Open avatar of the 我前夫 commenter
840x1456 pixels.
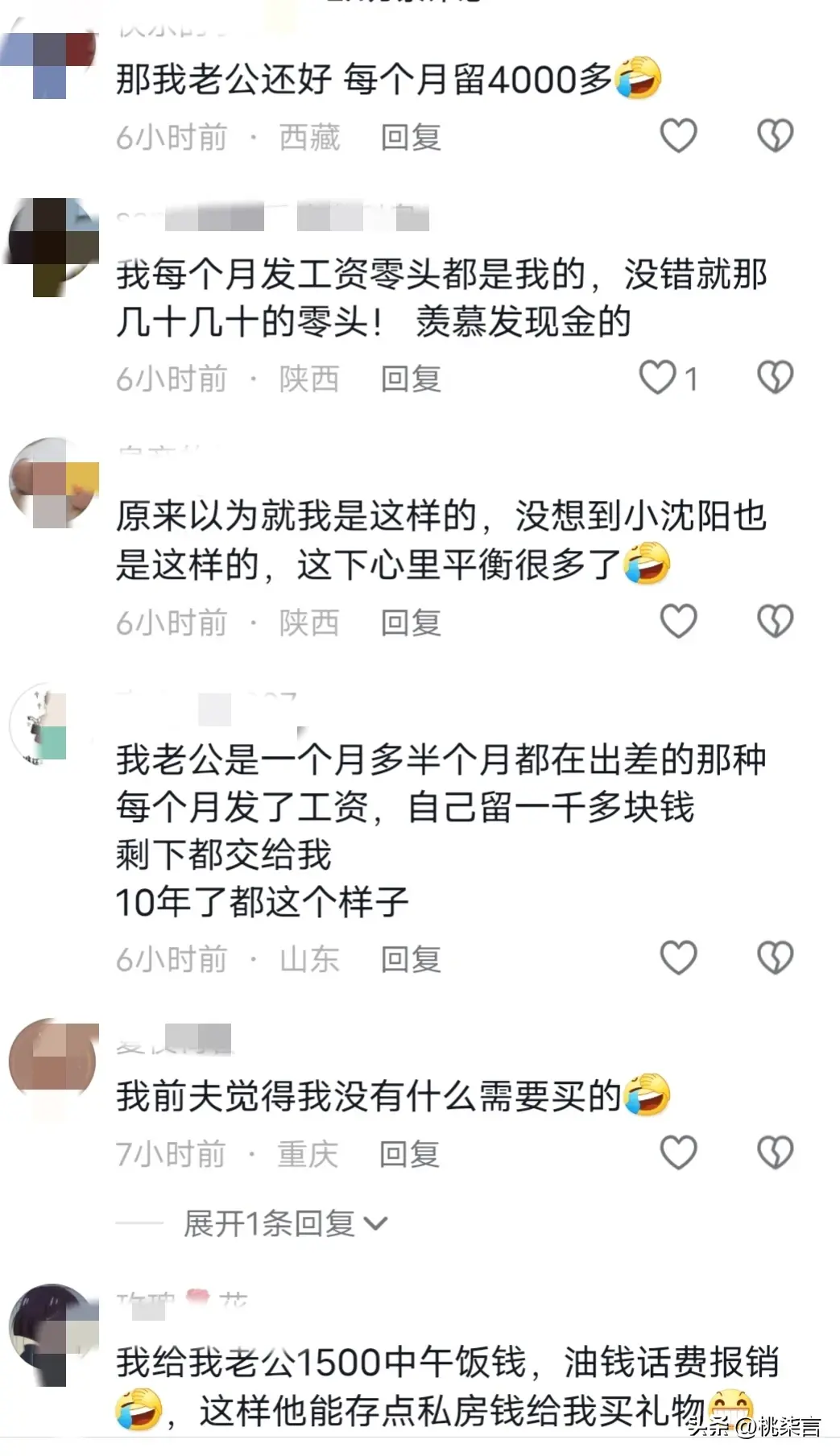pos(52,1061)
